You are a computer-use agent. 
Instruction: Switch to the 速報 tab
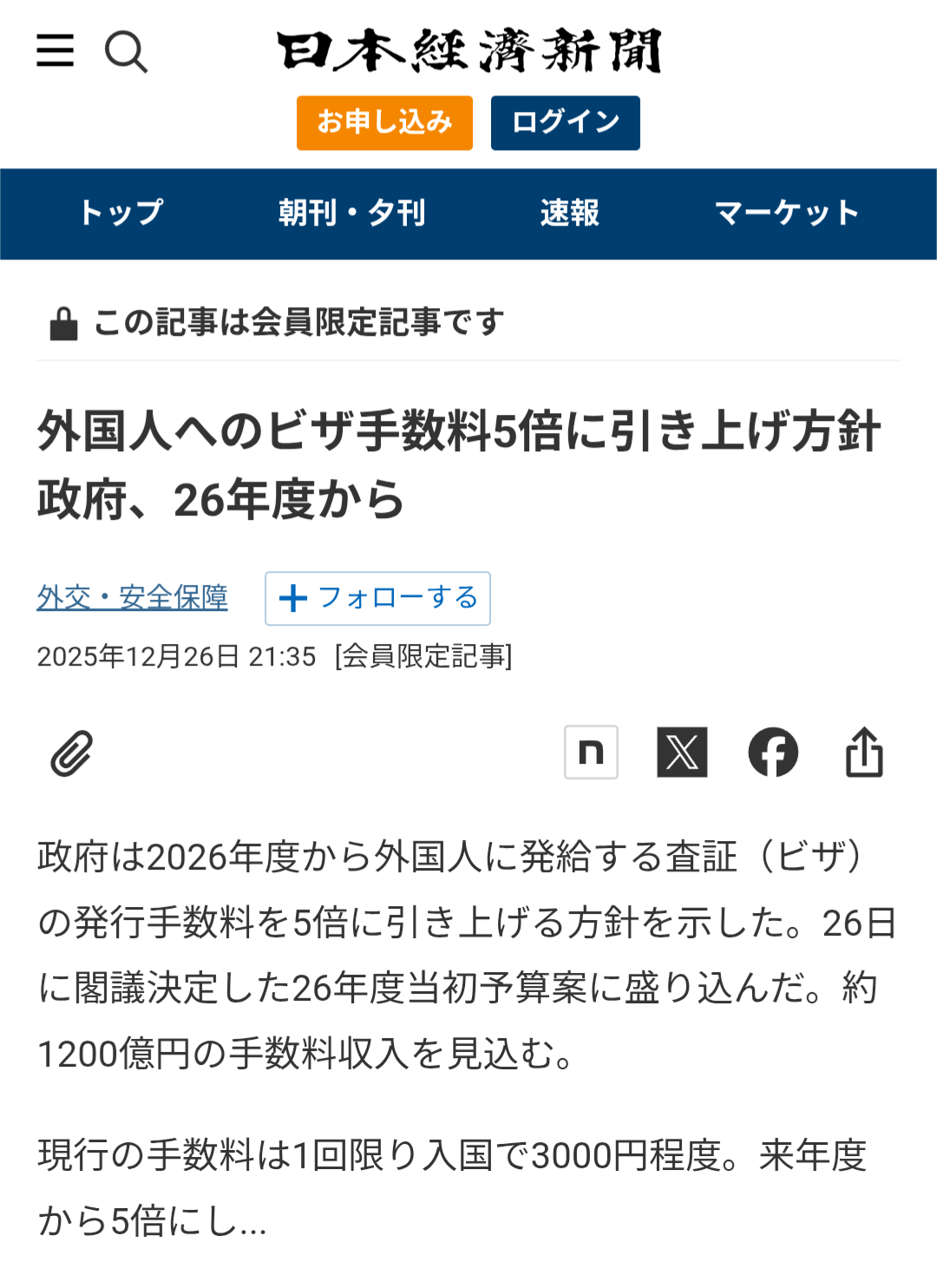click(x=569, y=214)
